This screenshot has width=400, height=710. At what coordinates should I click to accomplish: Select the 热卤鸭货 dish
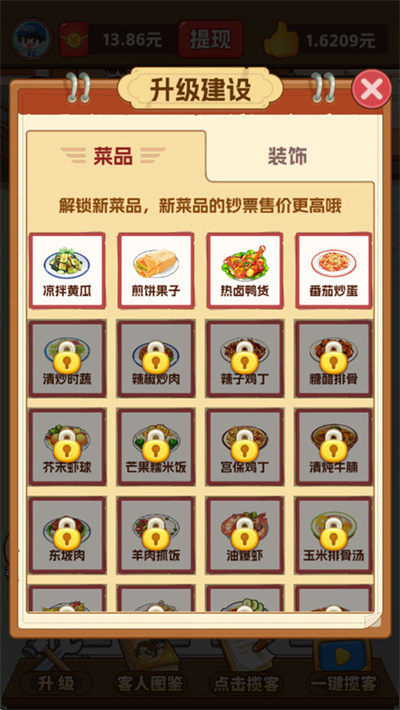coord(245,271)
